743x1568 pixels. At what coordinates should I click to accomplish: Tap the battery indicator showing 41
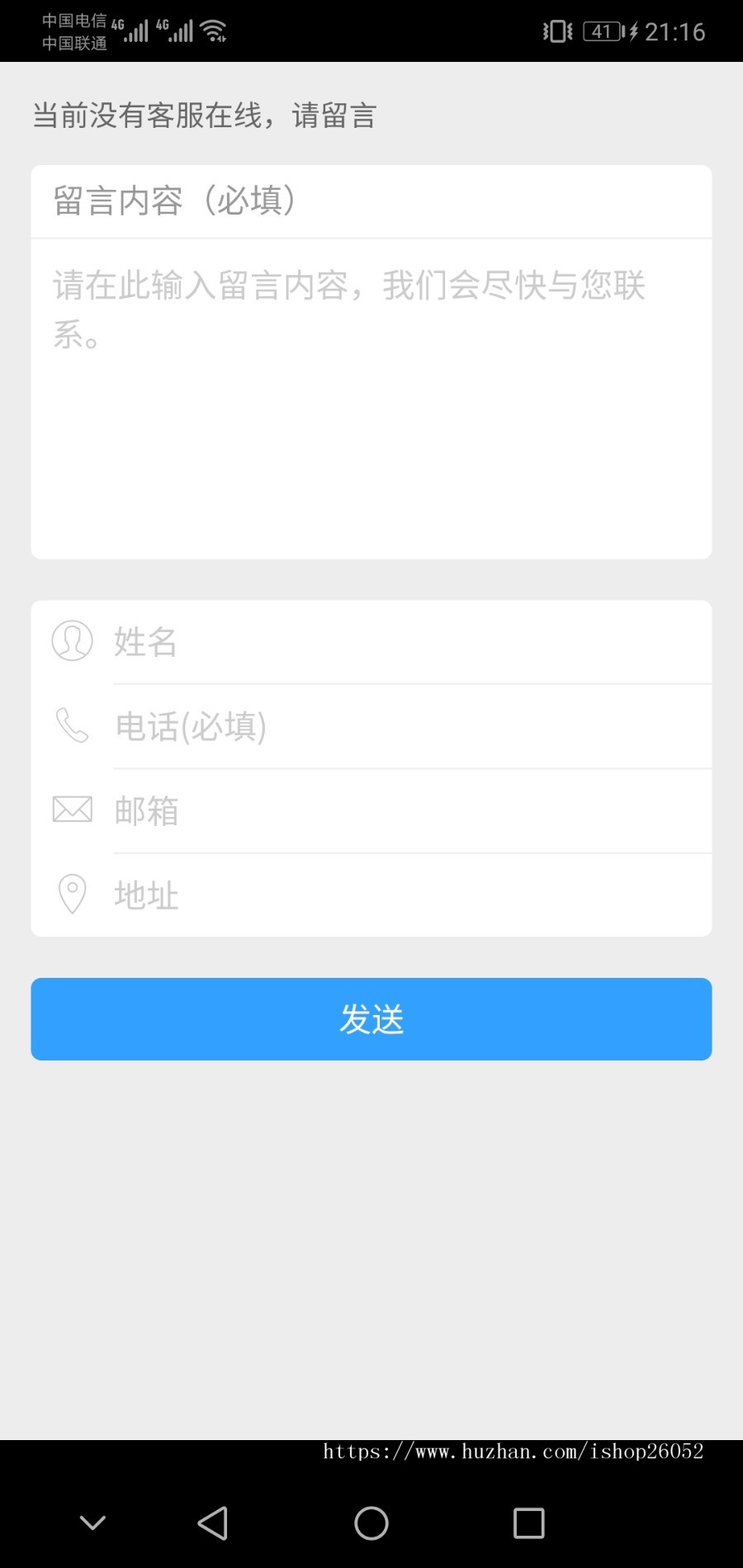point(602,31)
